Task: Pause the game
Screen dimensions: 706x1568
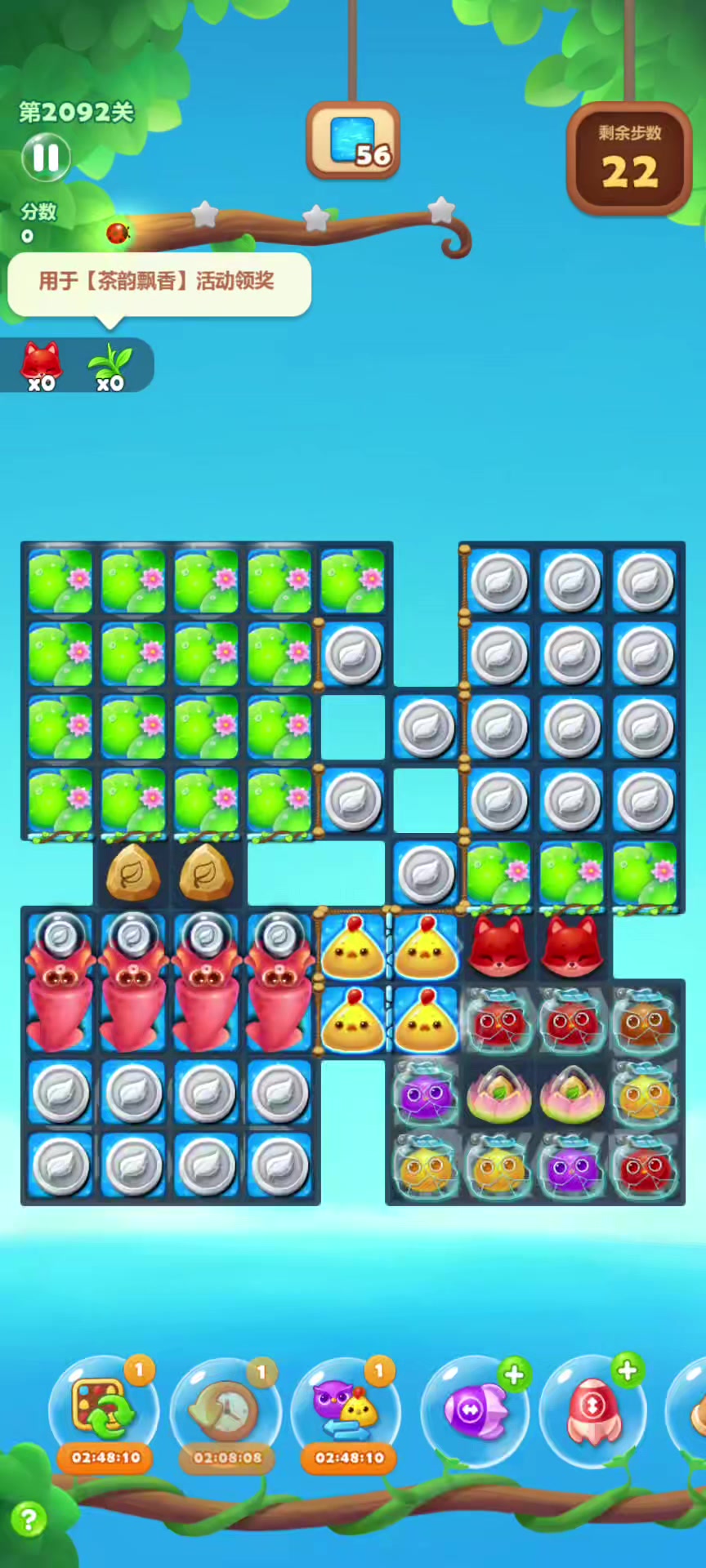Action: click(46, 157)
